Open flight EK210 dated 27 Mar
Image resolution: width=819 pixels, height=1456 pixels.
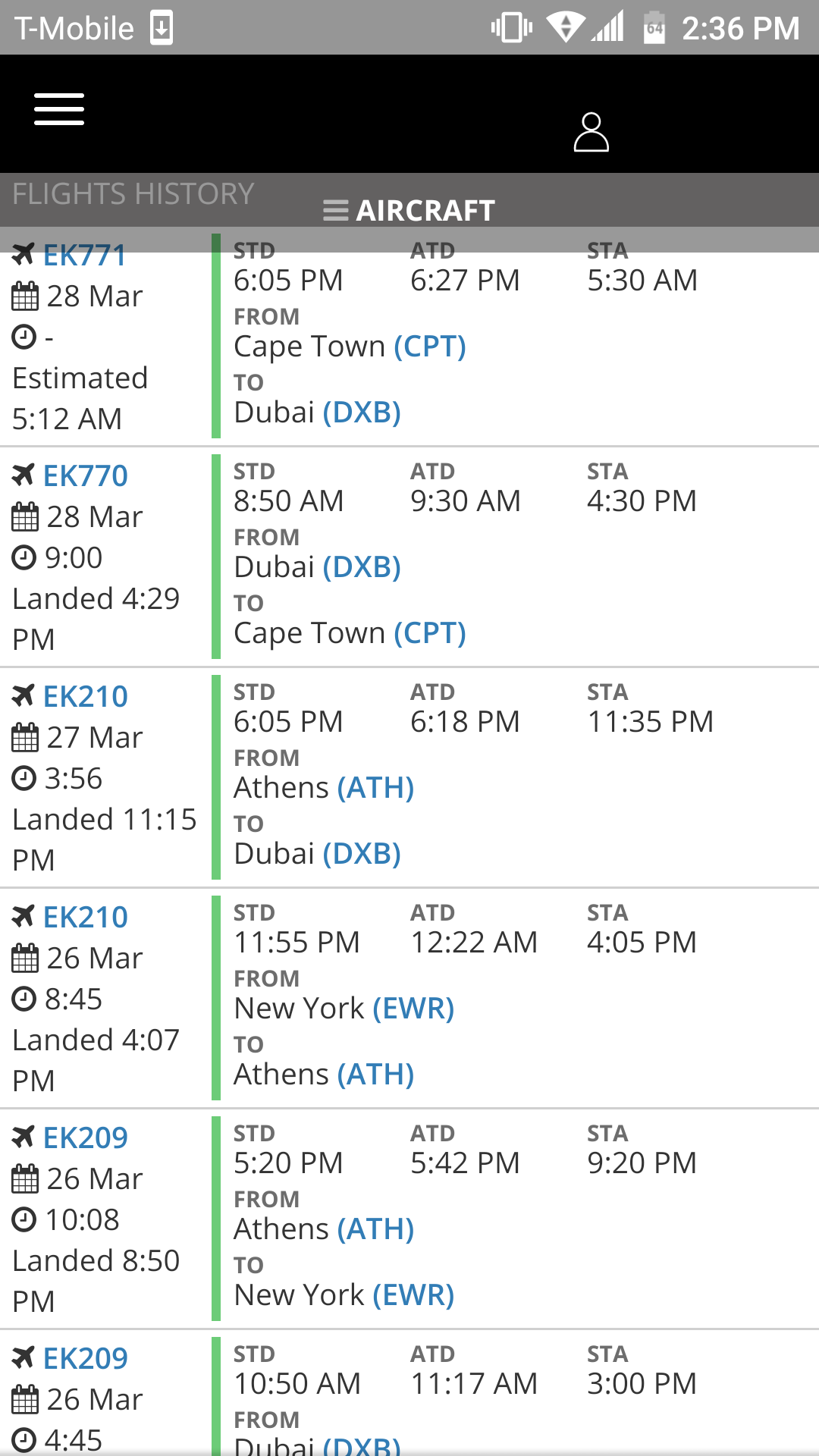[x=85, y=697]
